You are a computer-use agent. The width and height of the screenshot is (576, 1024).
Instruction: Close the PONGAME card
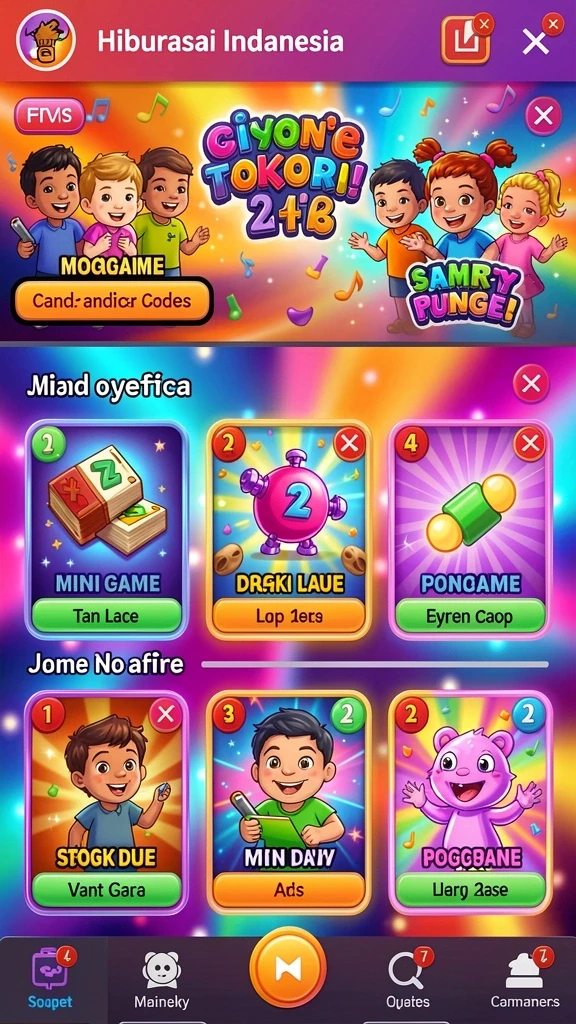pos(530,445)
